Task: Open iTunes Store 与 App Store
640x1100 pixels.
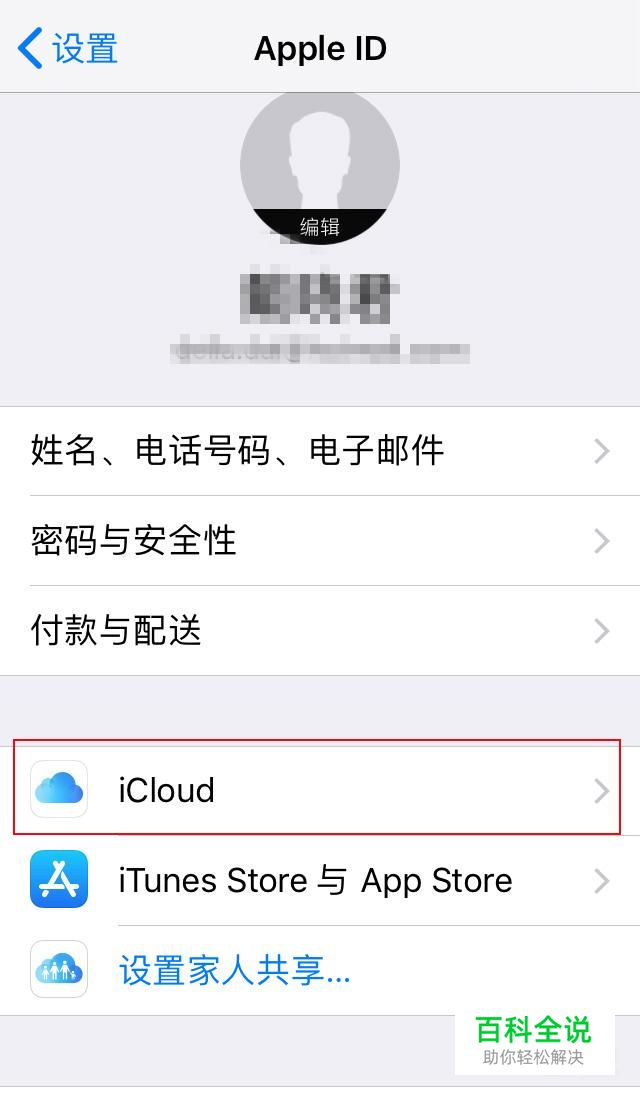Action: (x=320, y=880)
